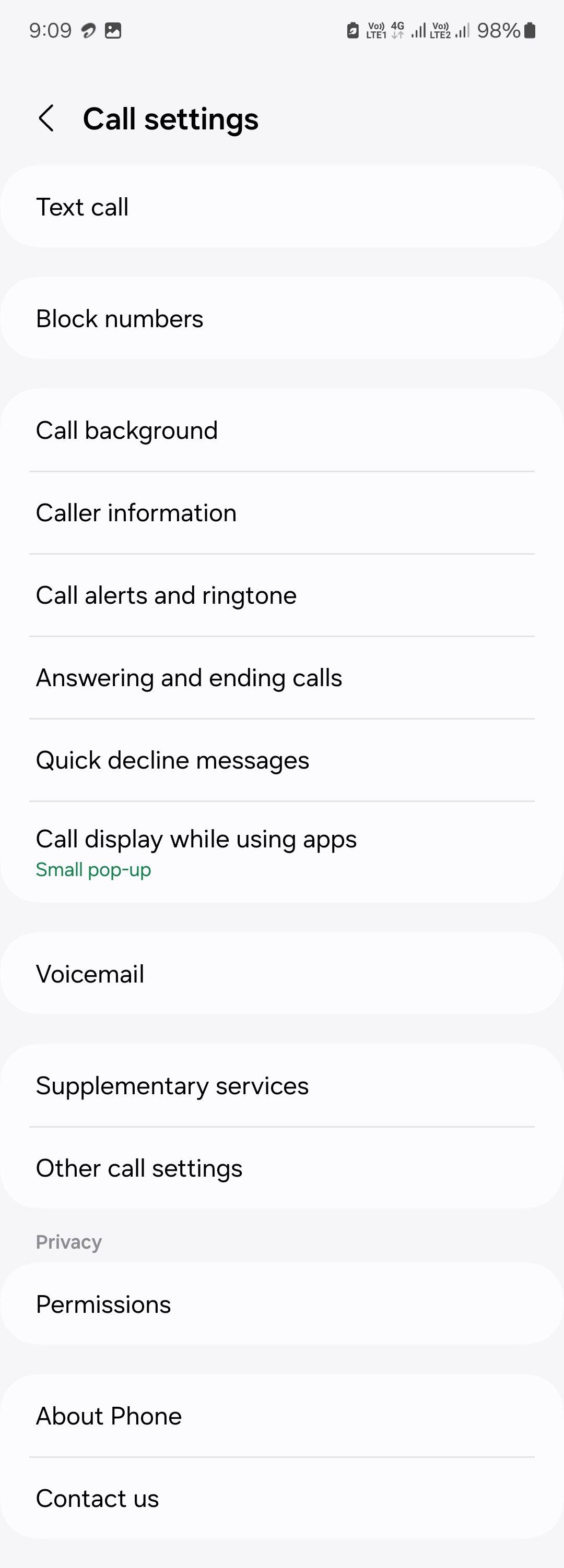Tap the SIM 2 LTE indicator
The image size is (564, 1568).
(440, 29)
